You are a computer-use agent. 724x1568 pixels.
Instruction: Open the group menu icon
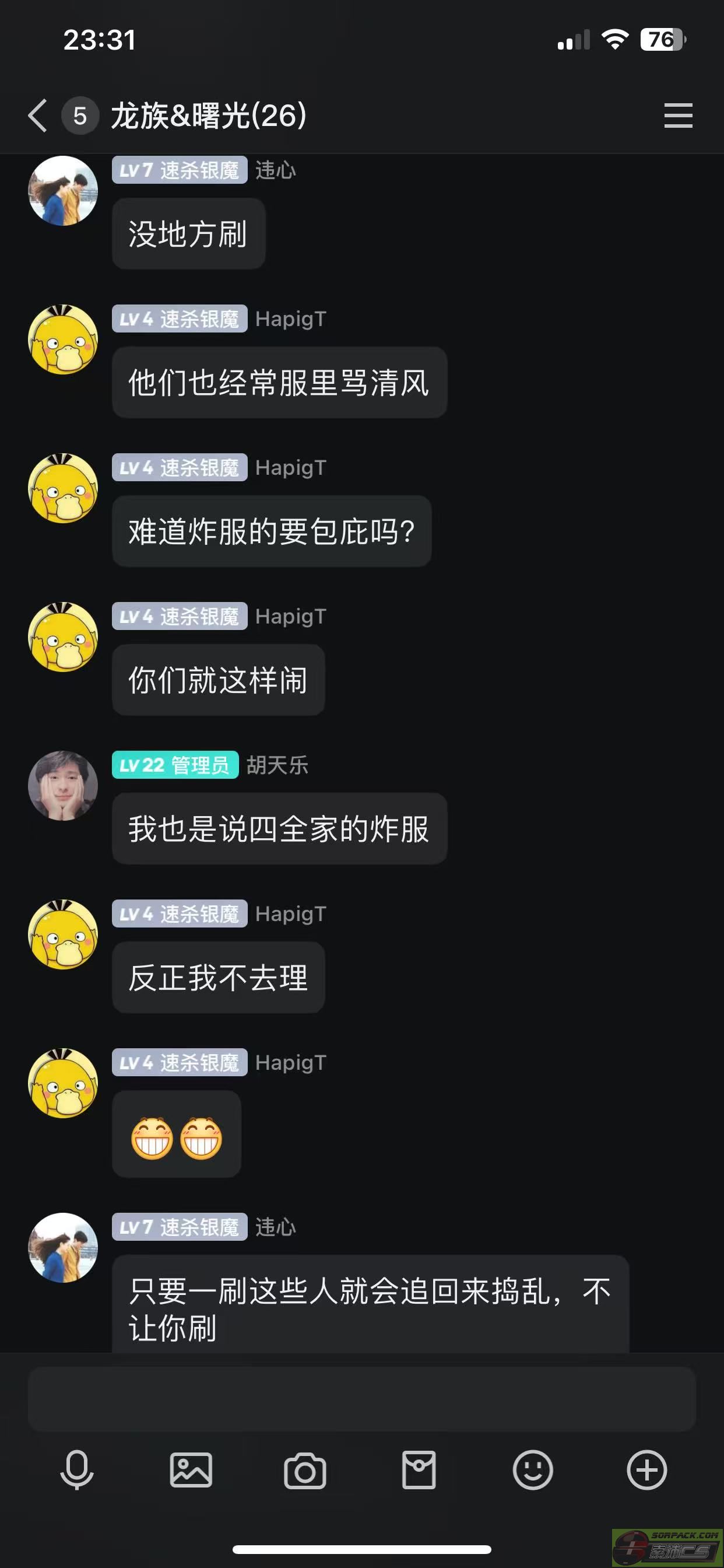[678, 116]
